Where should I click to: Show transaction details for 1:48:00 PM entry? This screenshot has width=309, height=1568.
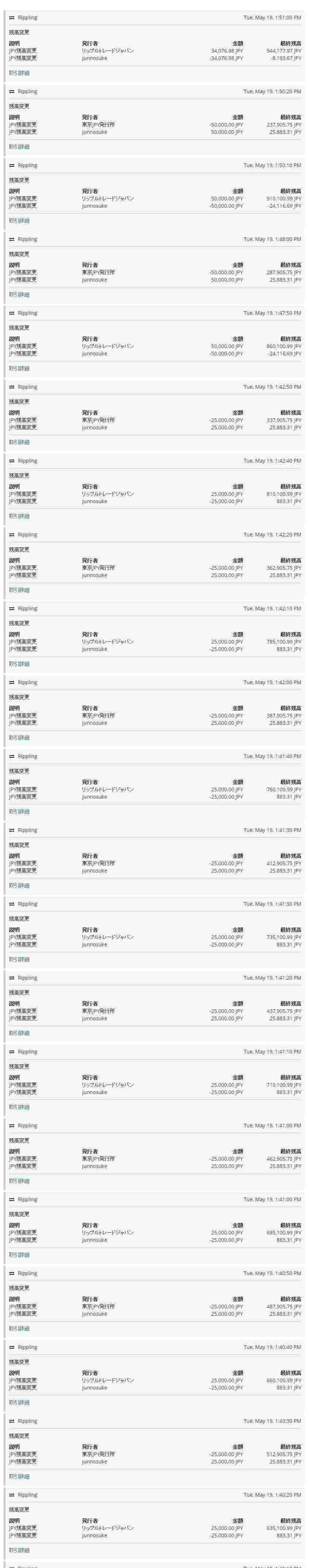tap(19, 295)
